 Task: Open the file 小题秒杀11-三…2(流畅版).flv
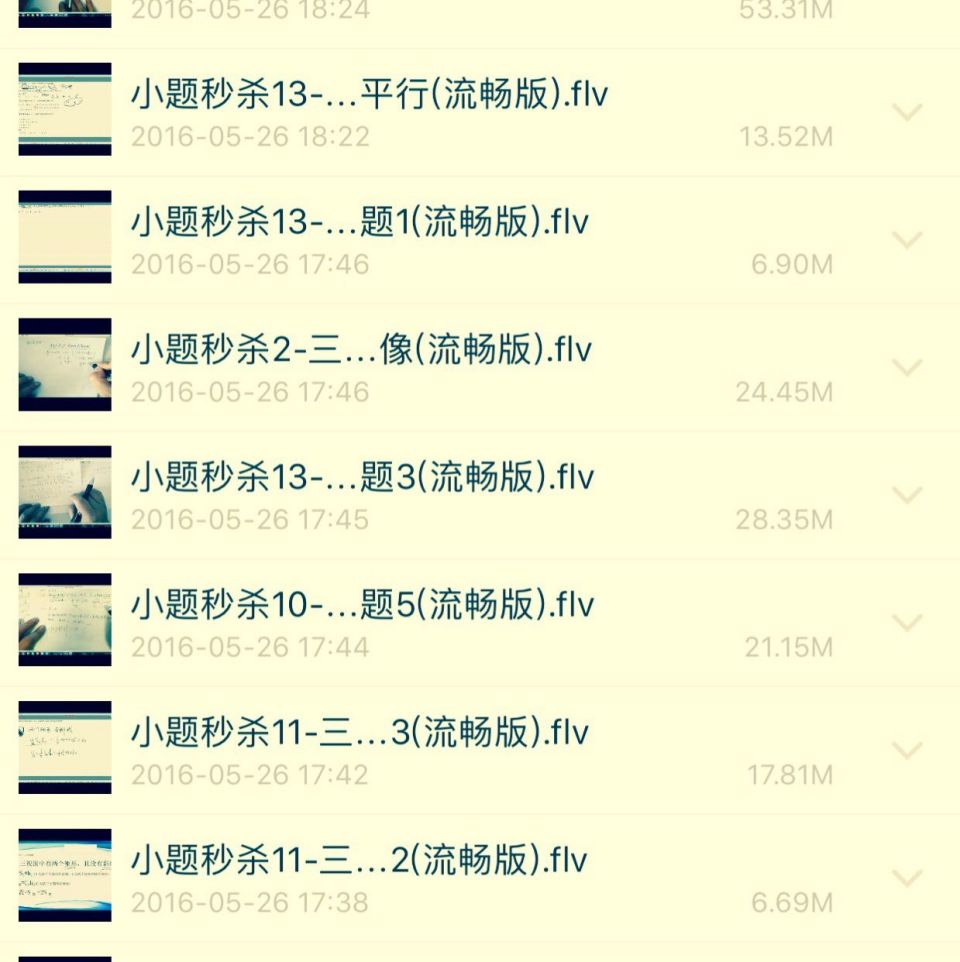359,861
